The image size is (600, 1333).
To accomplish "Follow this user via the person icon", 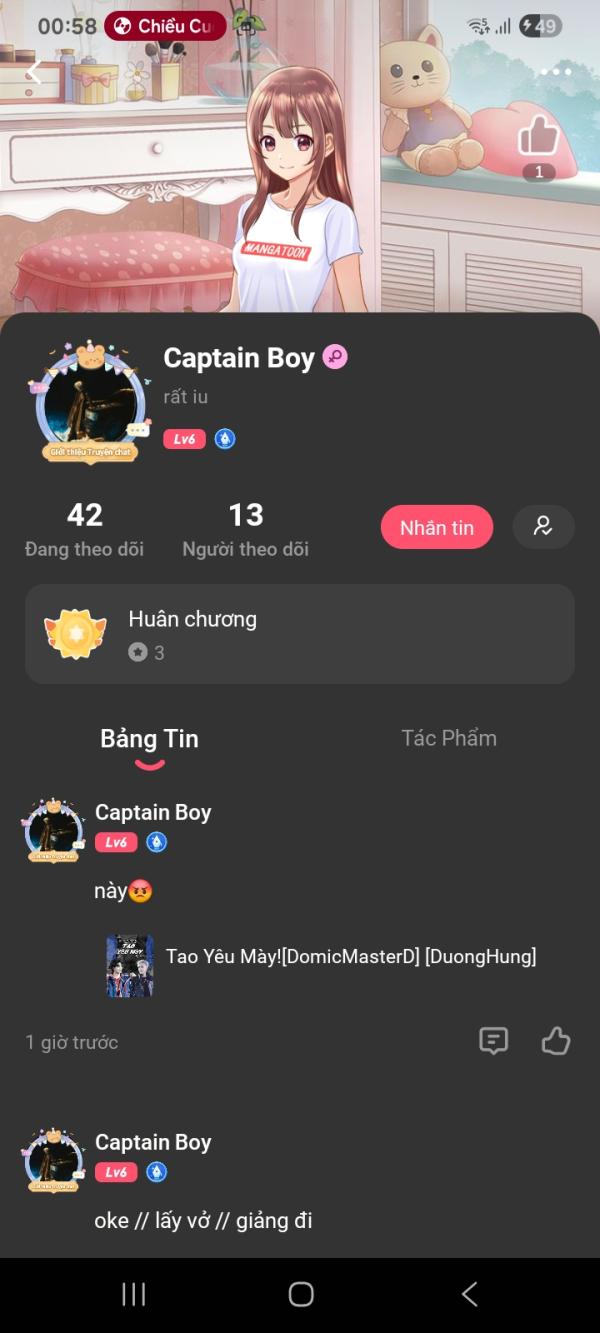I will (x=543, y=527).
